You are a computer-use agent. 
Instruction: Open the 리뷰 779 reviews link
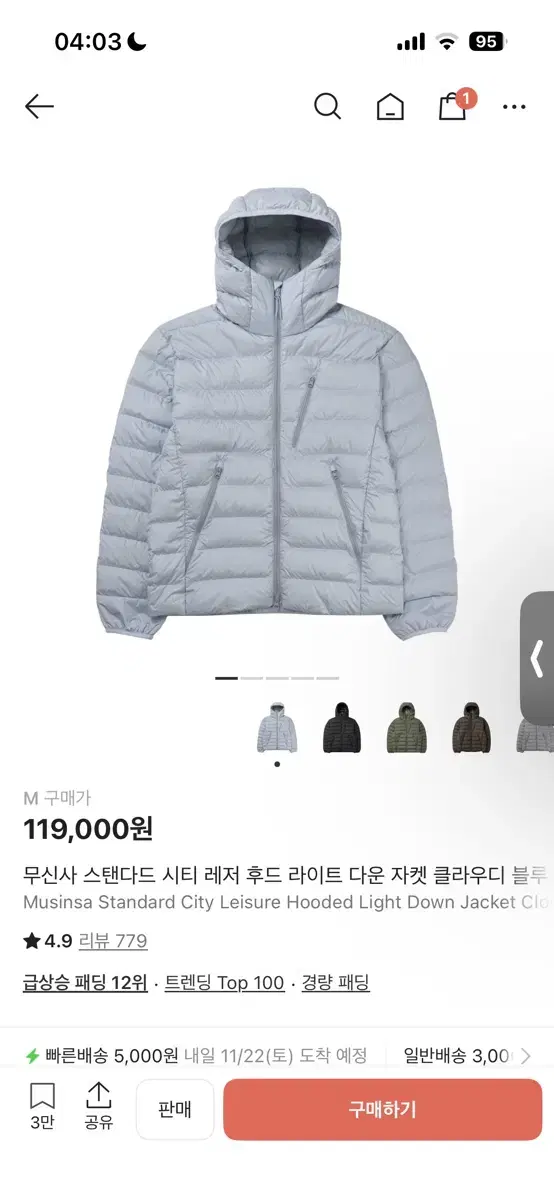(113, 941)
